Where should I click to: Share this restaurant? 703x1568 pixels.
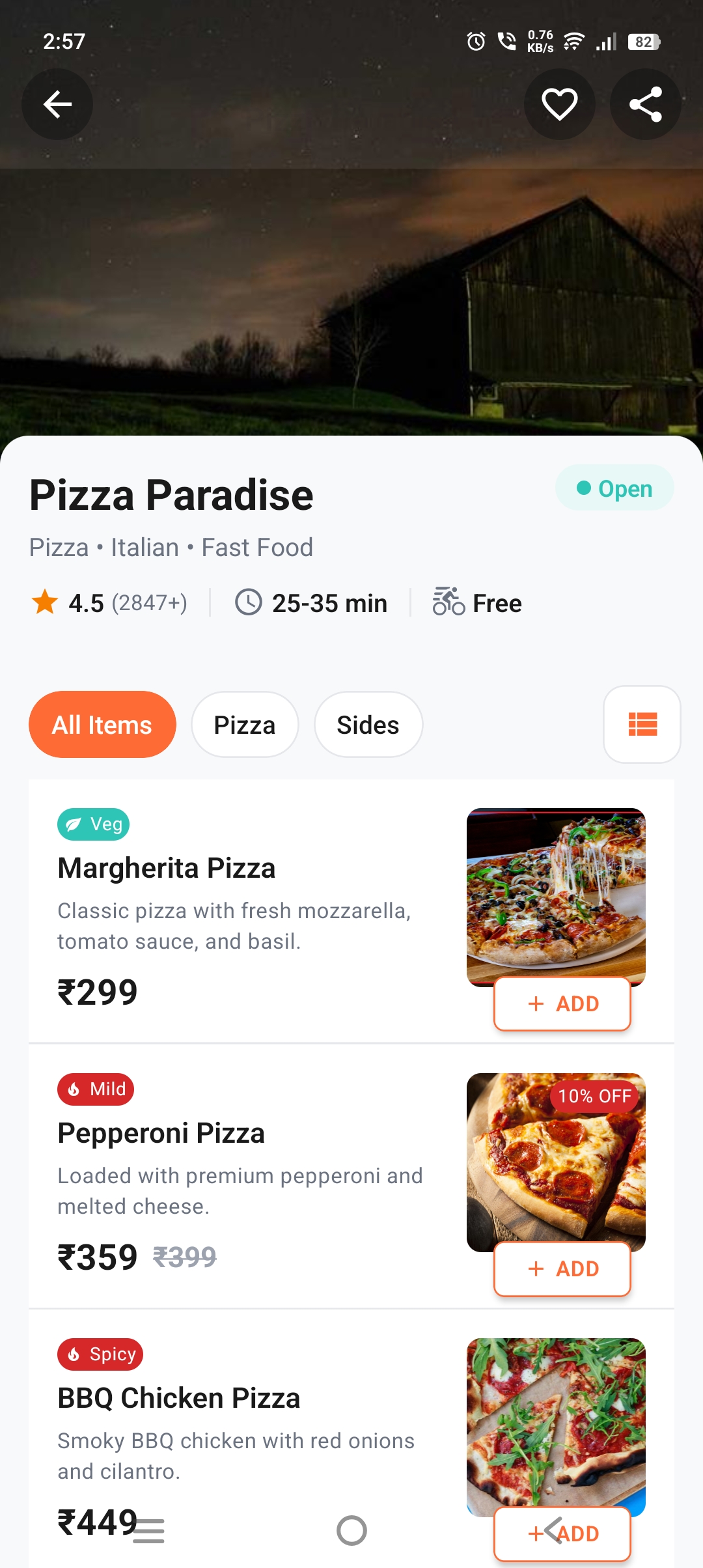(646, 104)
